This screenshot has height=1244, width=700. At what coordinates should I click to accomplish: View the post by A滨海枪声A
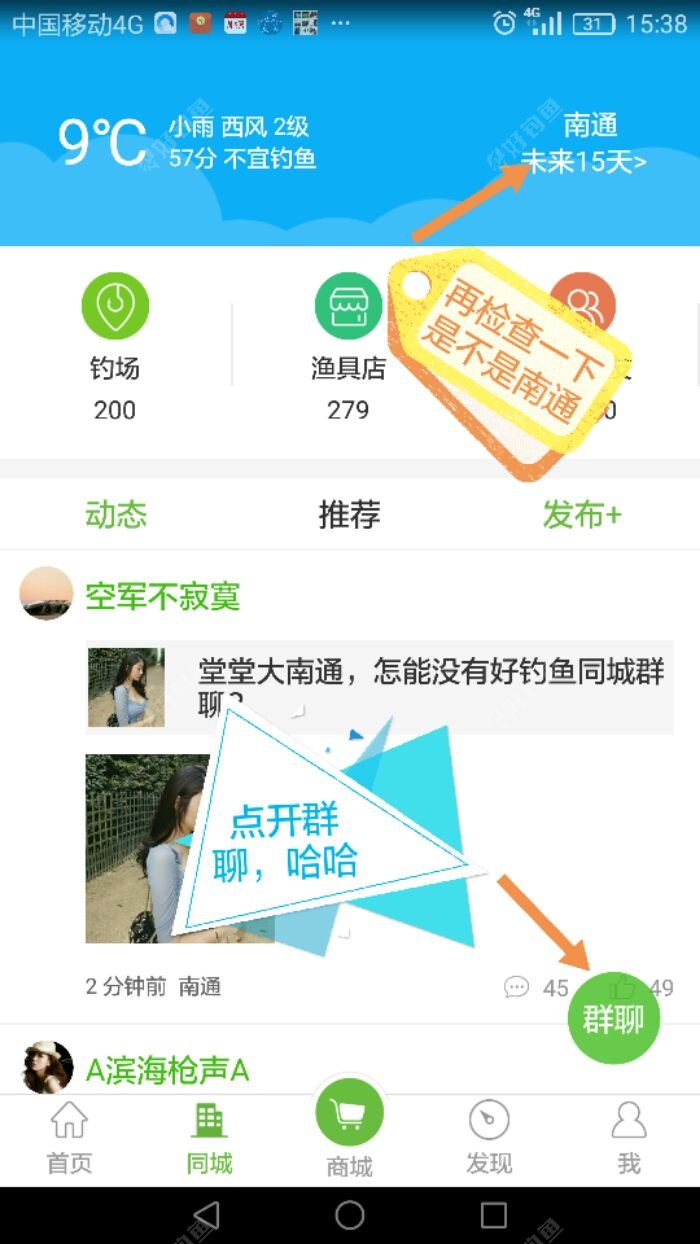click(x=167, y=1071)
